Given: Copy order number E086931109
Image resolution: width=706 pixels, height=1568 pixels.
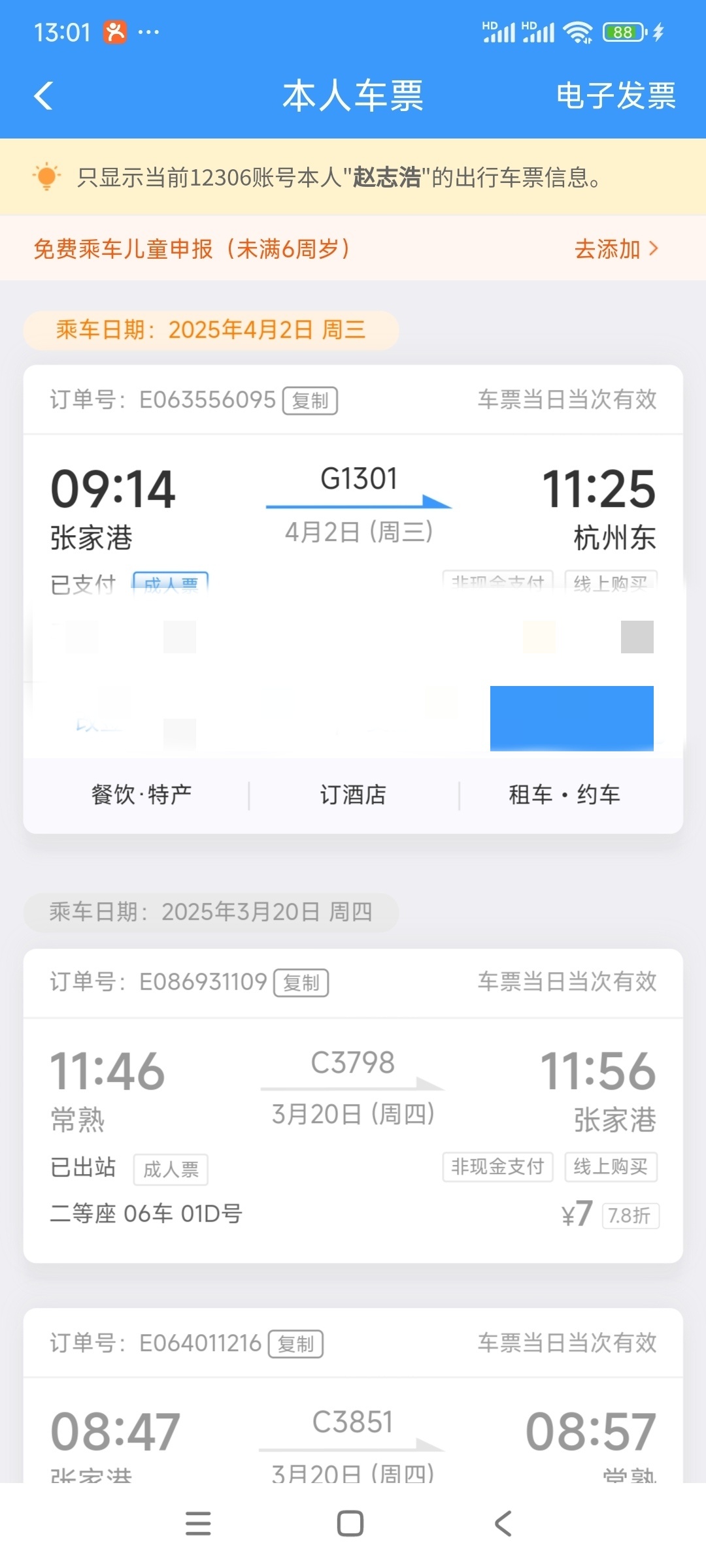Looking at the screenshot, I should tap(301, 983).
